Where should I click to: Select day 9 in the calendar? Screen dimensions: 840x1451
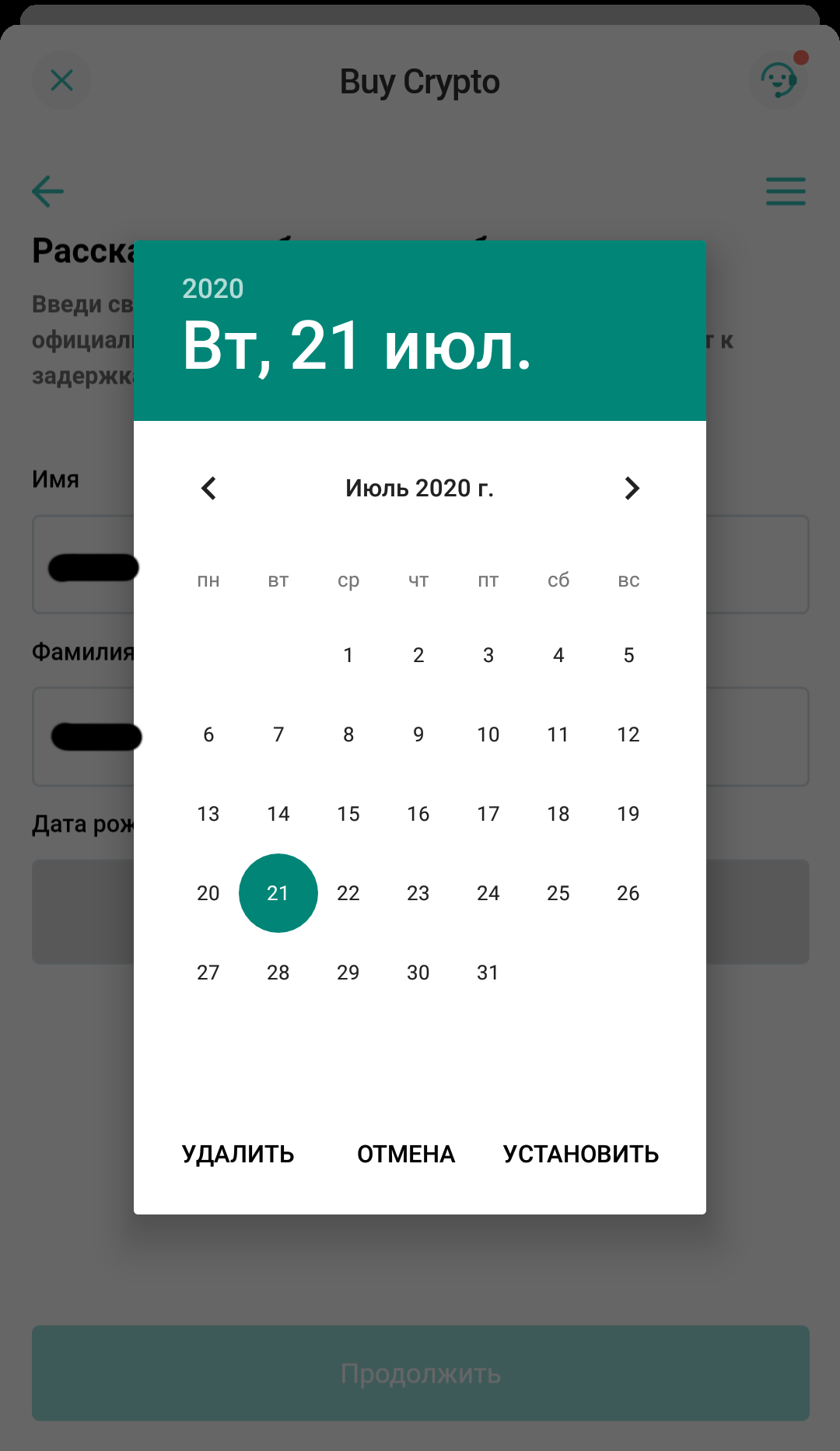[x=418, y=734]
